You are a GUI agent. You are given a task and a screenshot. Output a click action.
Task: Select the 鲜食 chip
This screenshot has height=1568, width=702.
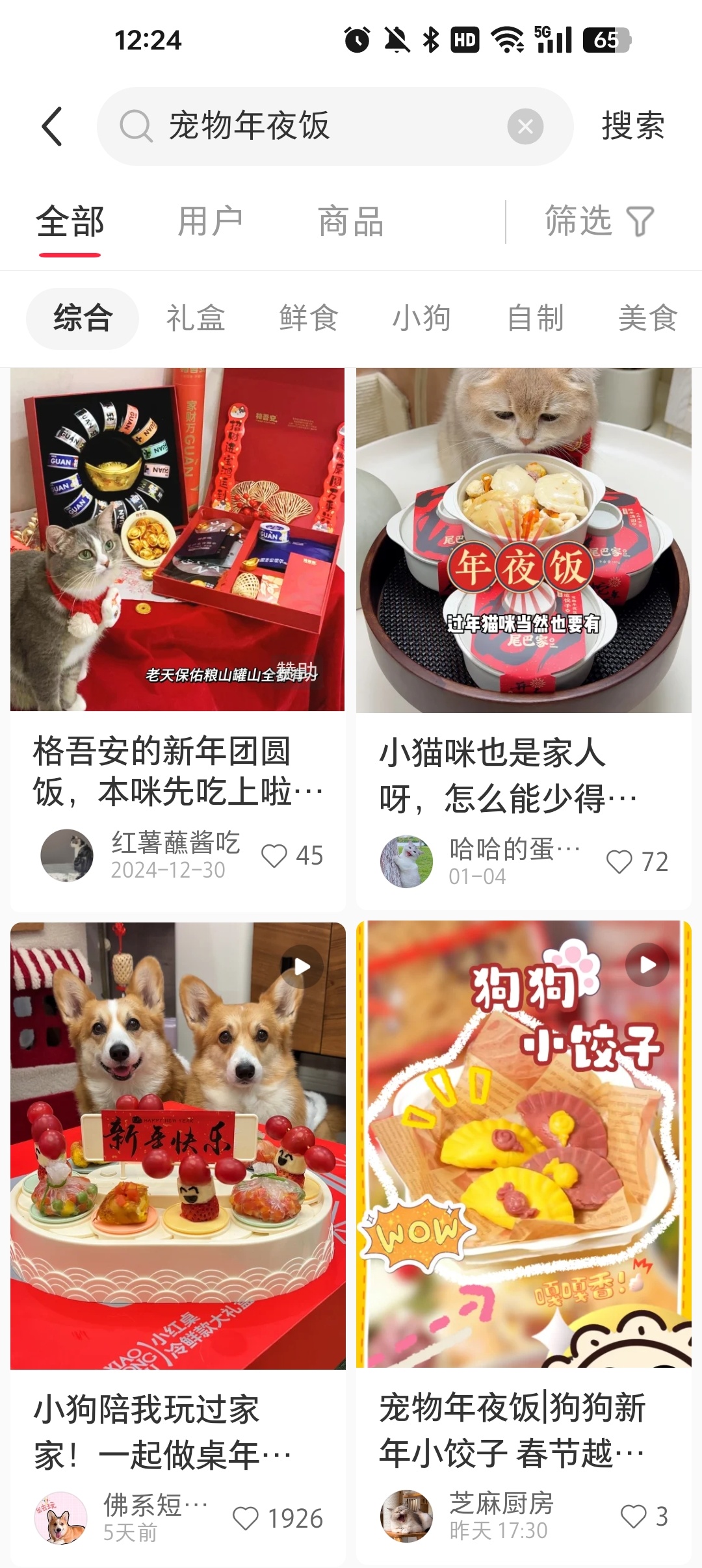[x=309, y=319]
